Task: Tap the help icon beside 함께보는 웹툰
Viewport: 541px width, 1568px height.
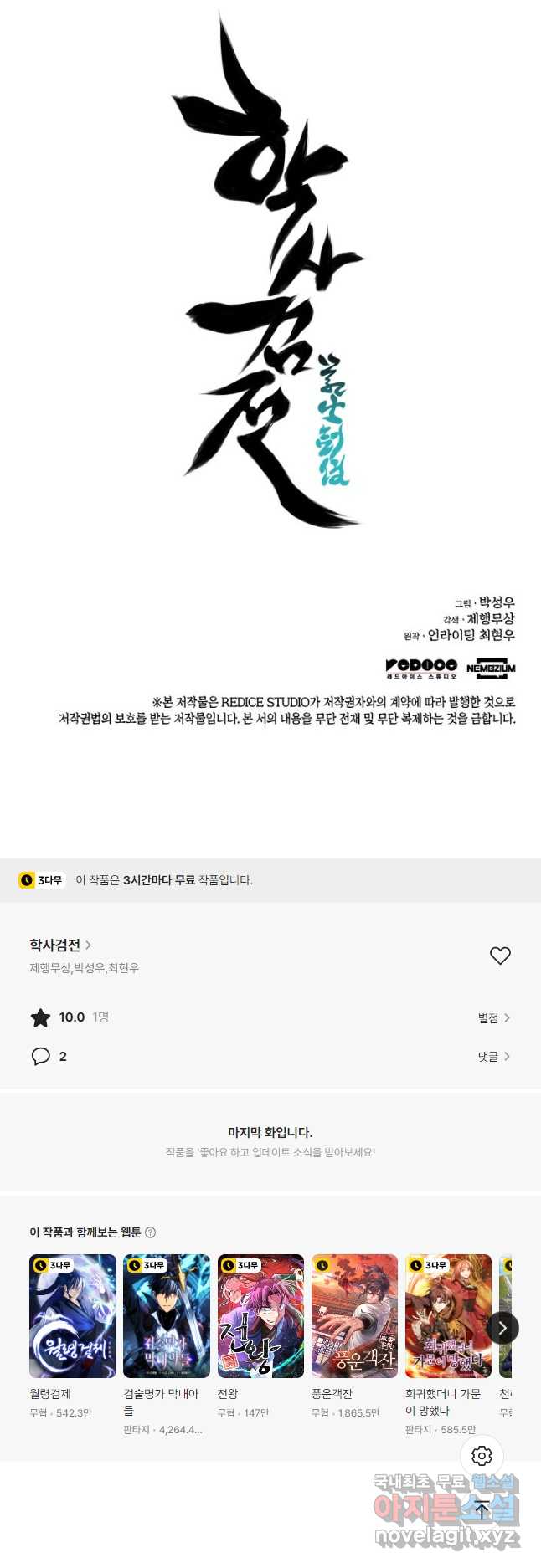Action: tap(151, 1232)
